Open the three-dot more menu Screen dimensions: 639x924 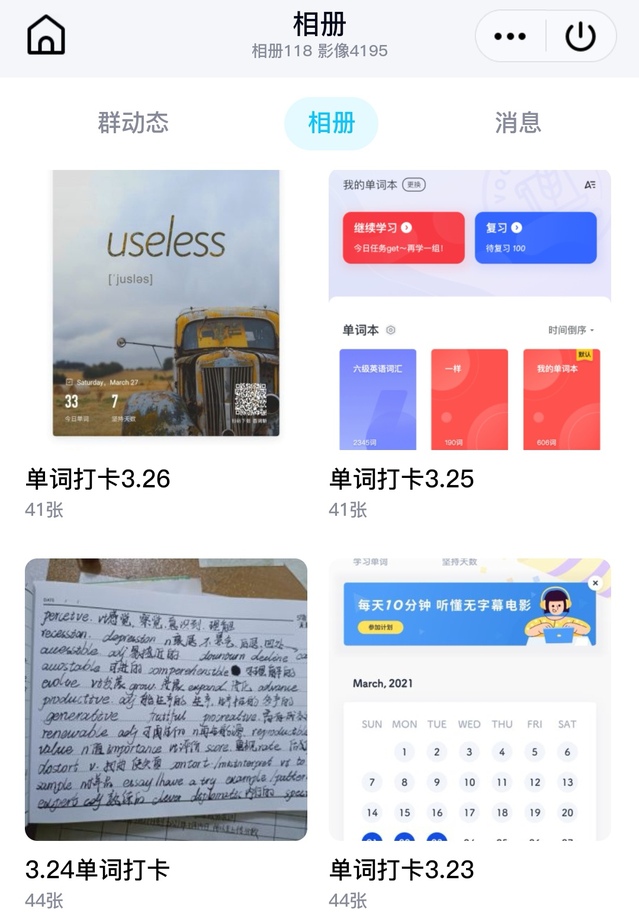coord(510,37)
